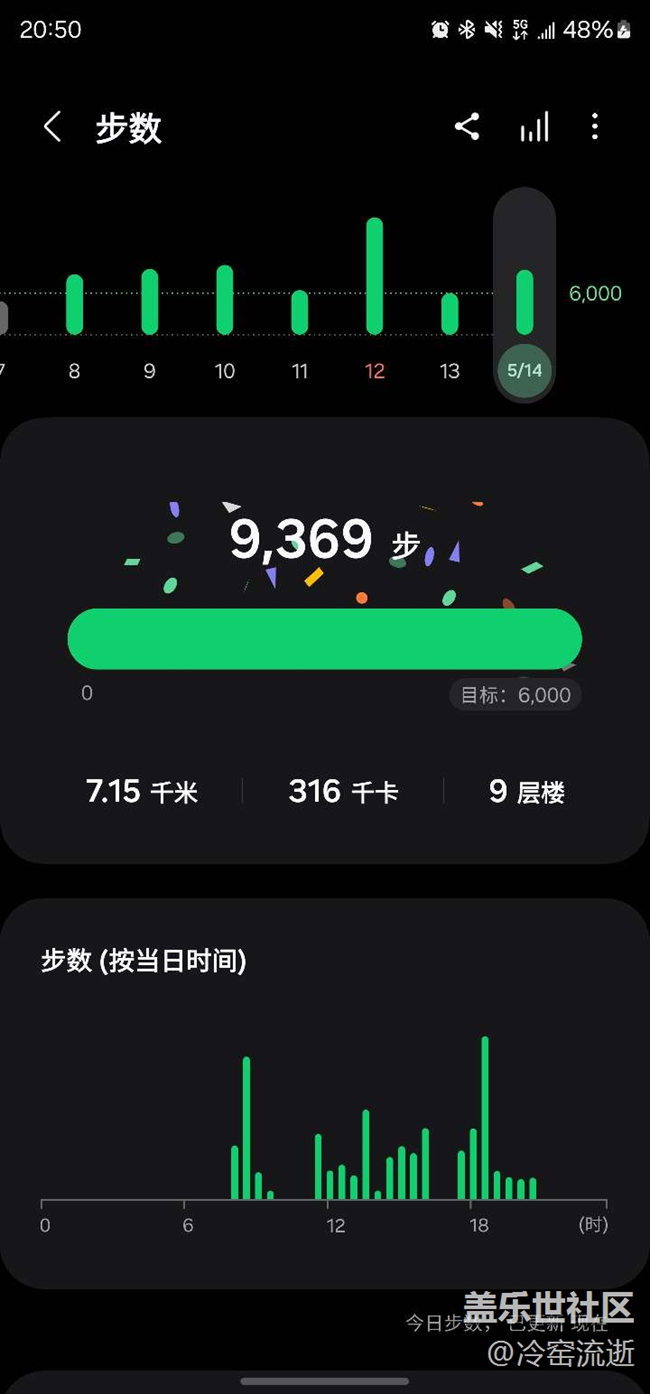Go back from the 步数 screen

(x=53, y=127)
